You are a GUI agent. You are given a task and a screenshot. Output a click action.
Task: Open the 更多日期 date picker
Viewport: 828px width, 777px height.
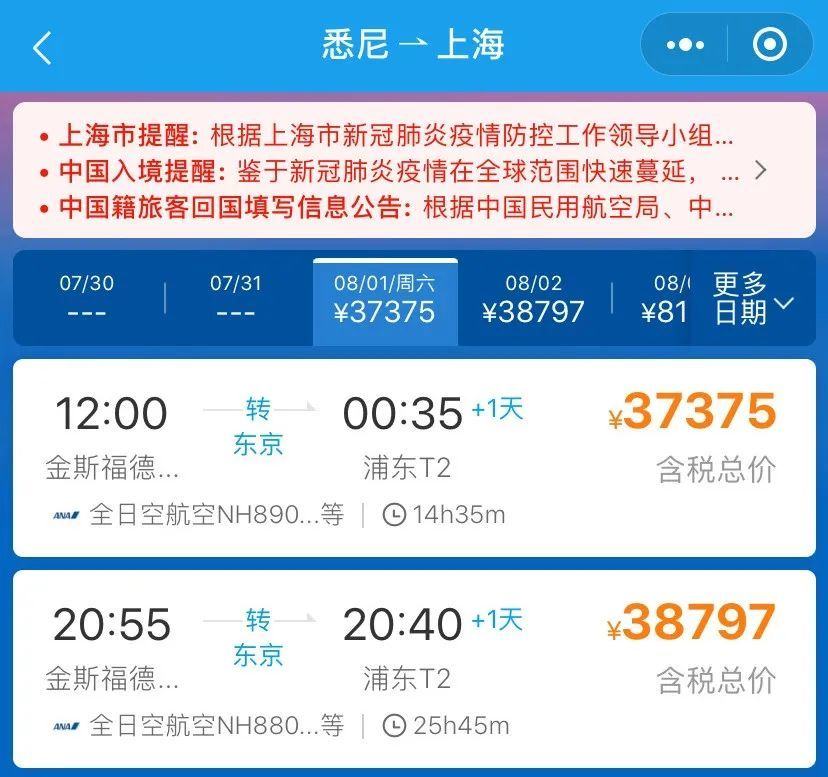coord(752,299)
